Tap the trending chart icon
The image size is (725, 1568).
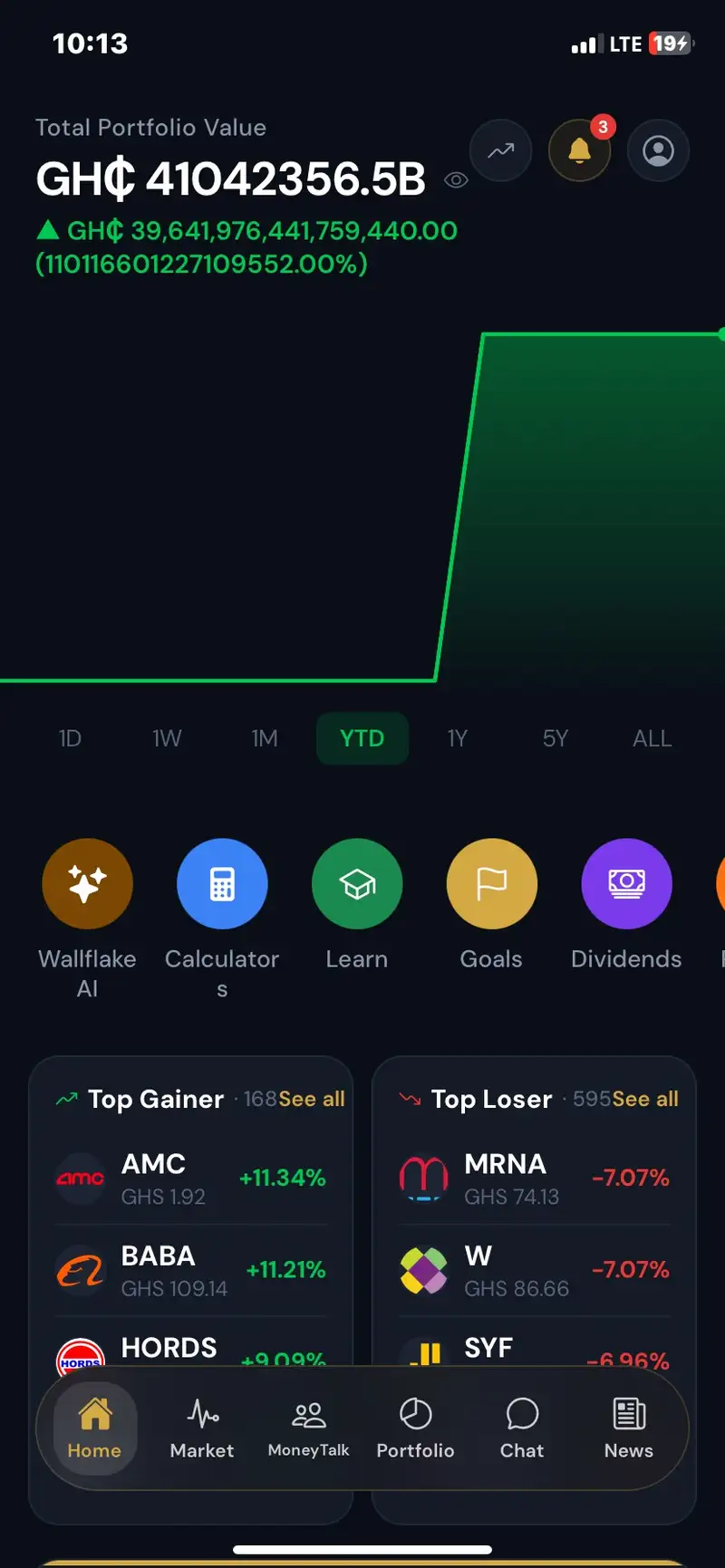click(x=501, y=150)
